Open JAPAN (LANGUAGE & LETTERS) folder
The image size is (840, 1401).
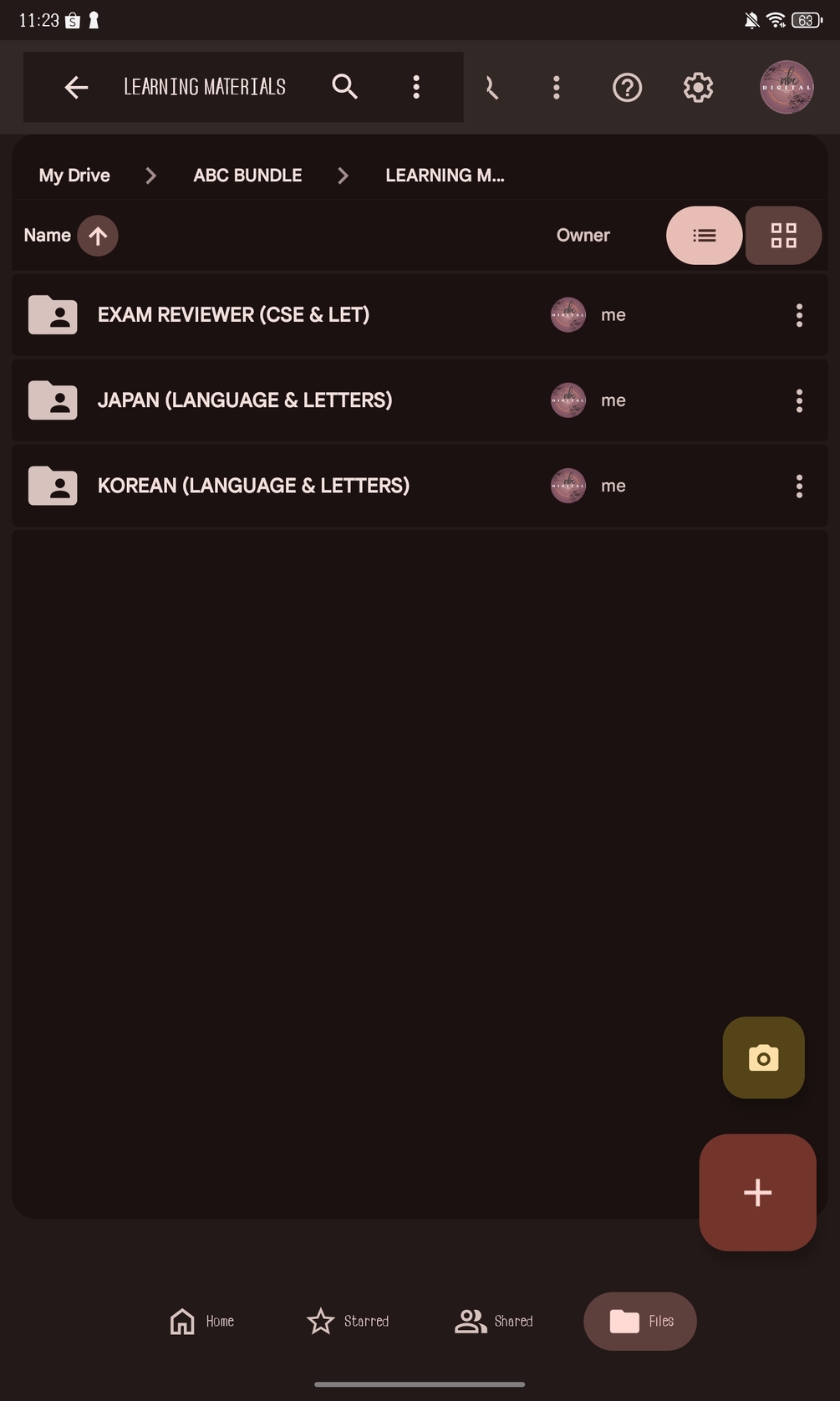(244, 400)
